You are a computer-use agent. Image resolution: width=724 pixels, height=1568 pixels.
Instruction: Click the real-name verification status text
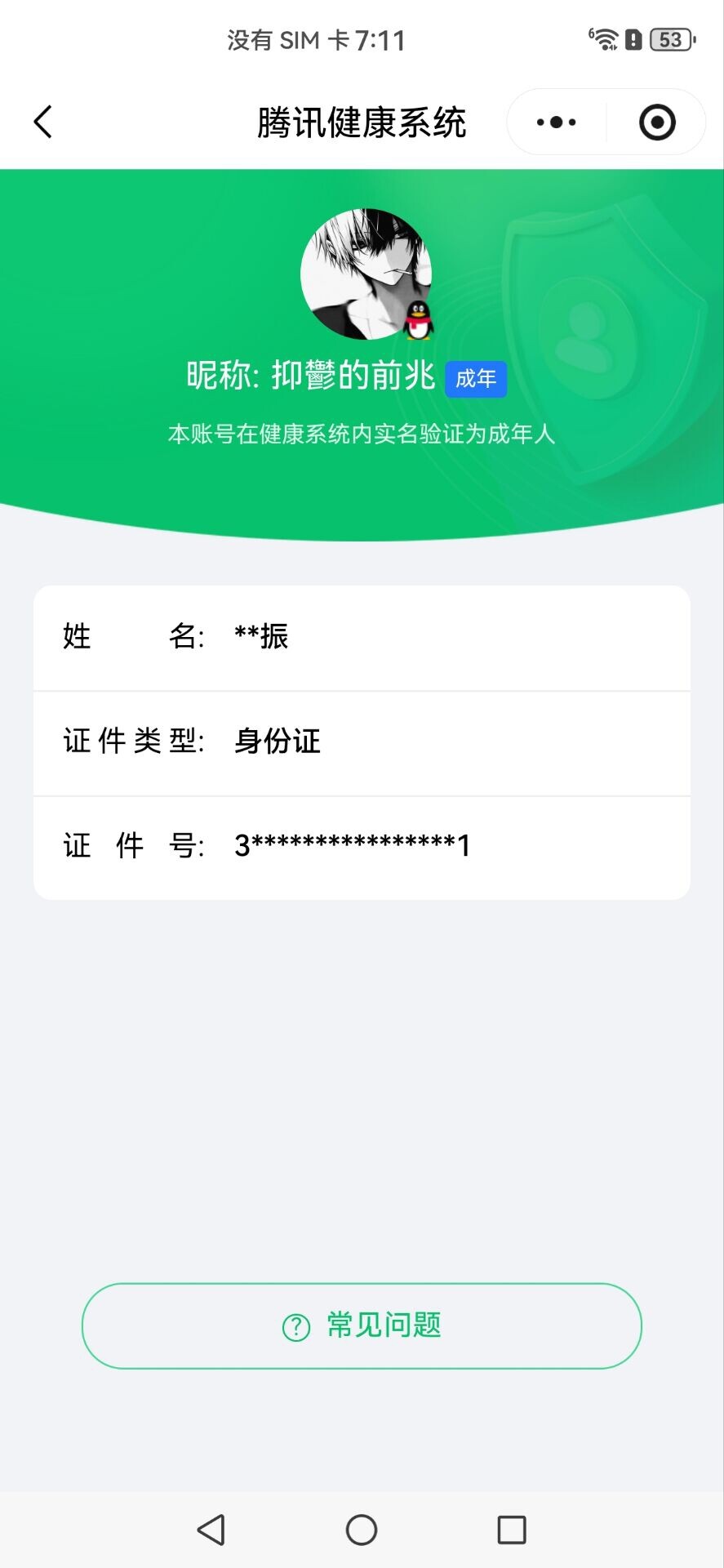pyautogui.click(x=362, y=436)
